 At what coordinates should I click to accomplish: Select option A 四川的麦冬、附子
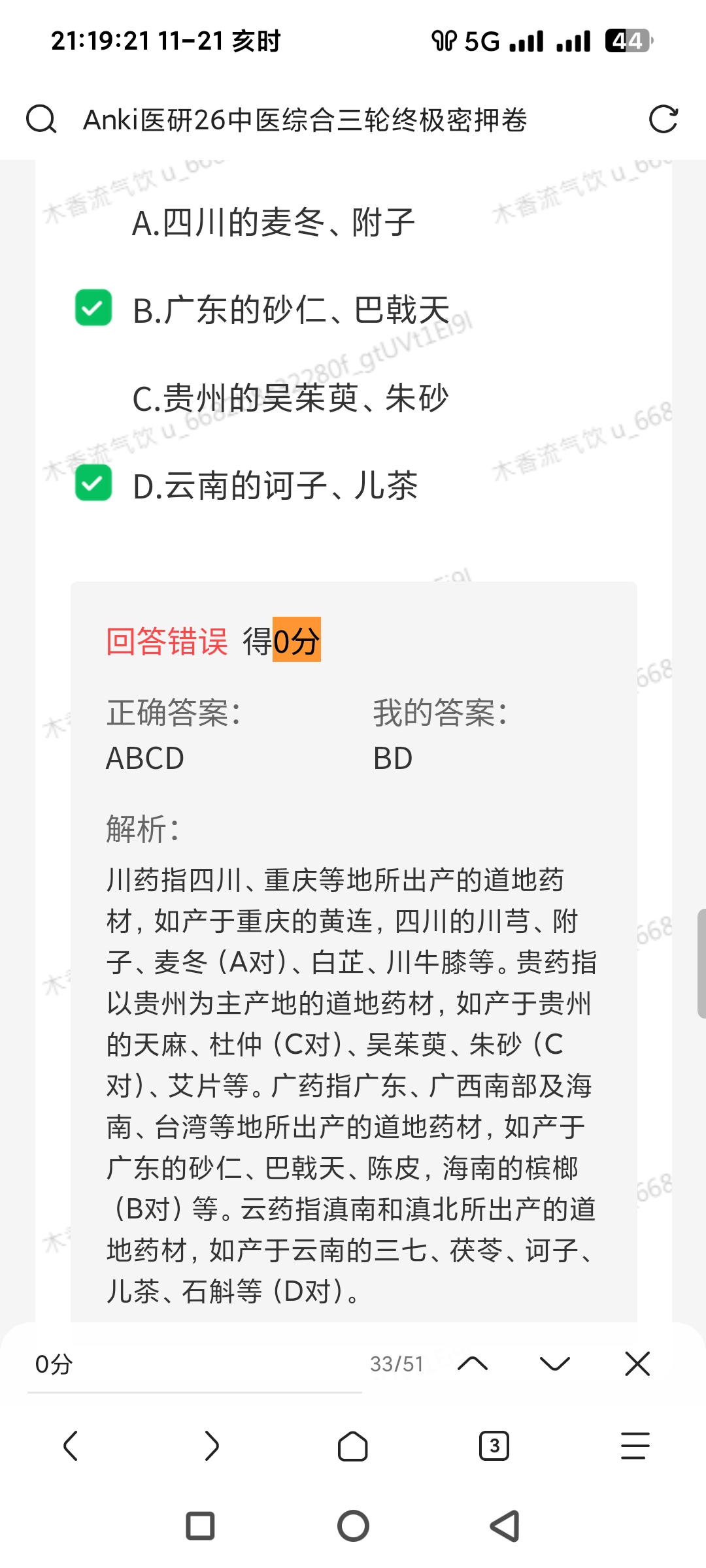[x=273, y=223]
